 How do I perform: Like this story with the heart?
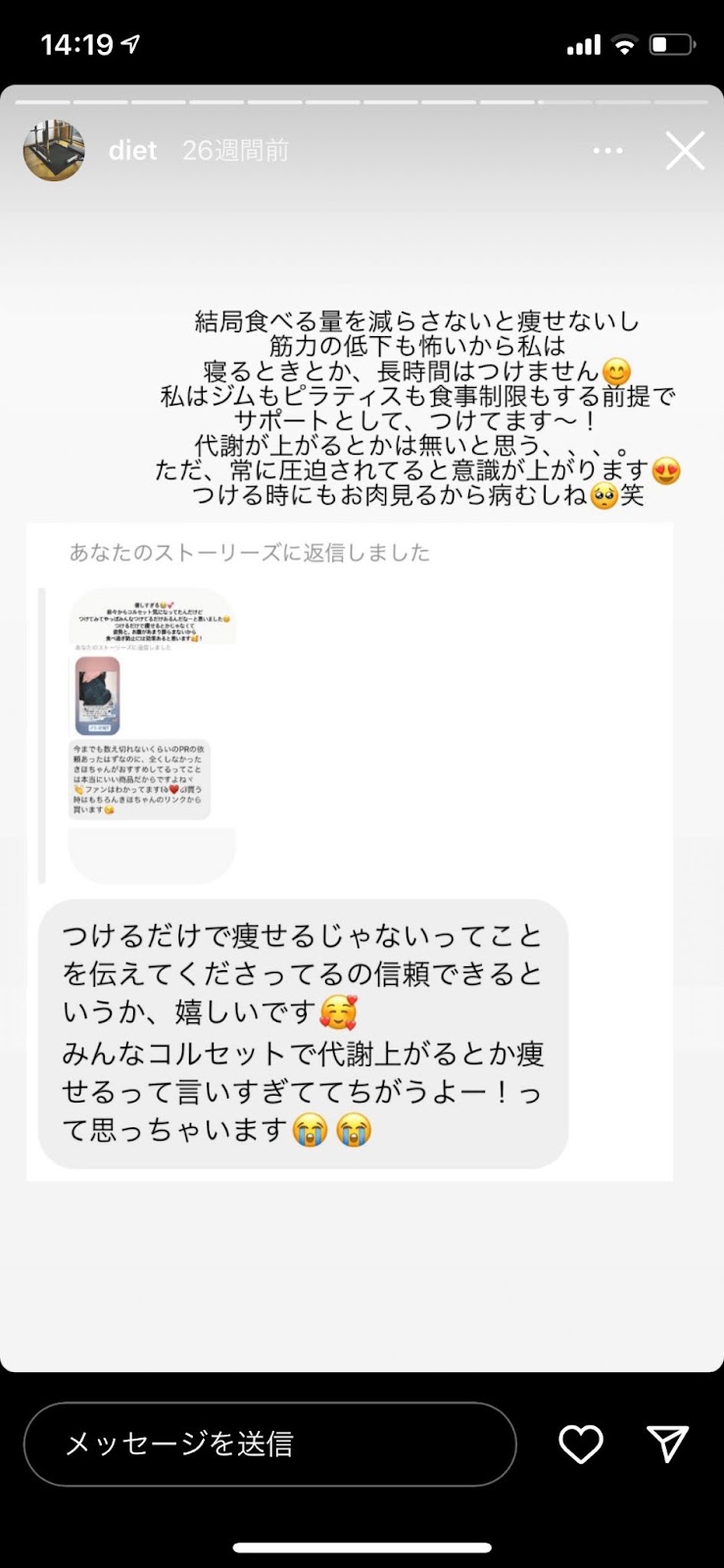(x=580, y=1444)
